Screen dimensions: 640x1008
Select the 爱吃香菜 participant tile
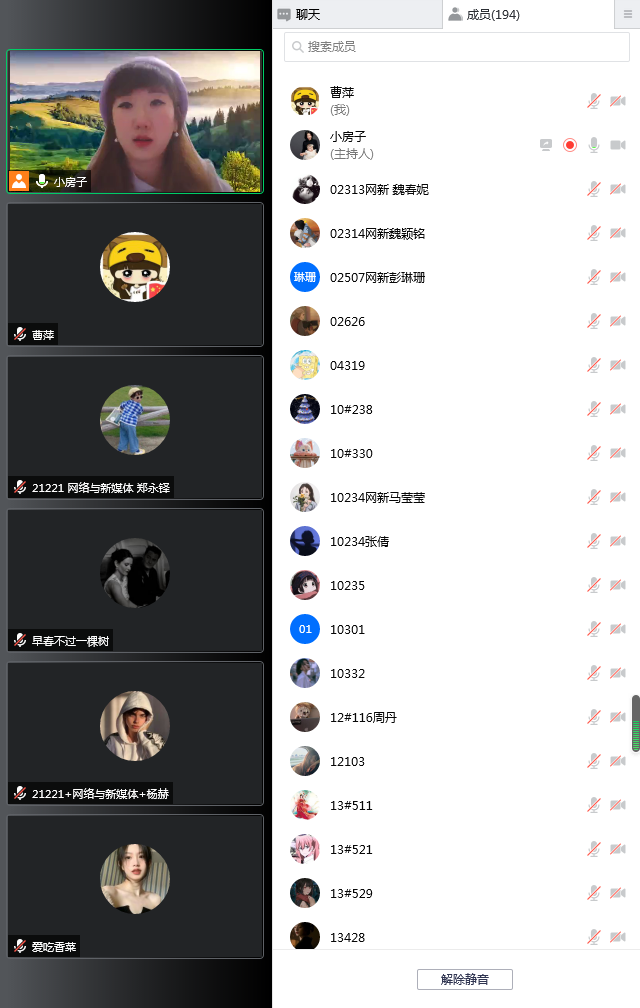(135, 886)
